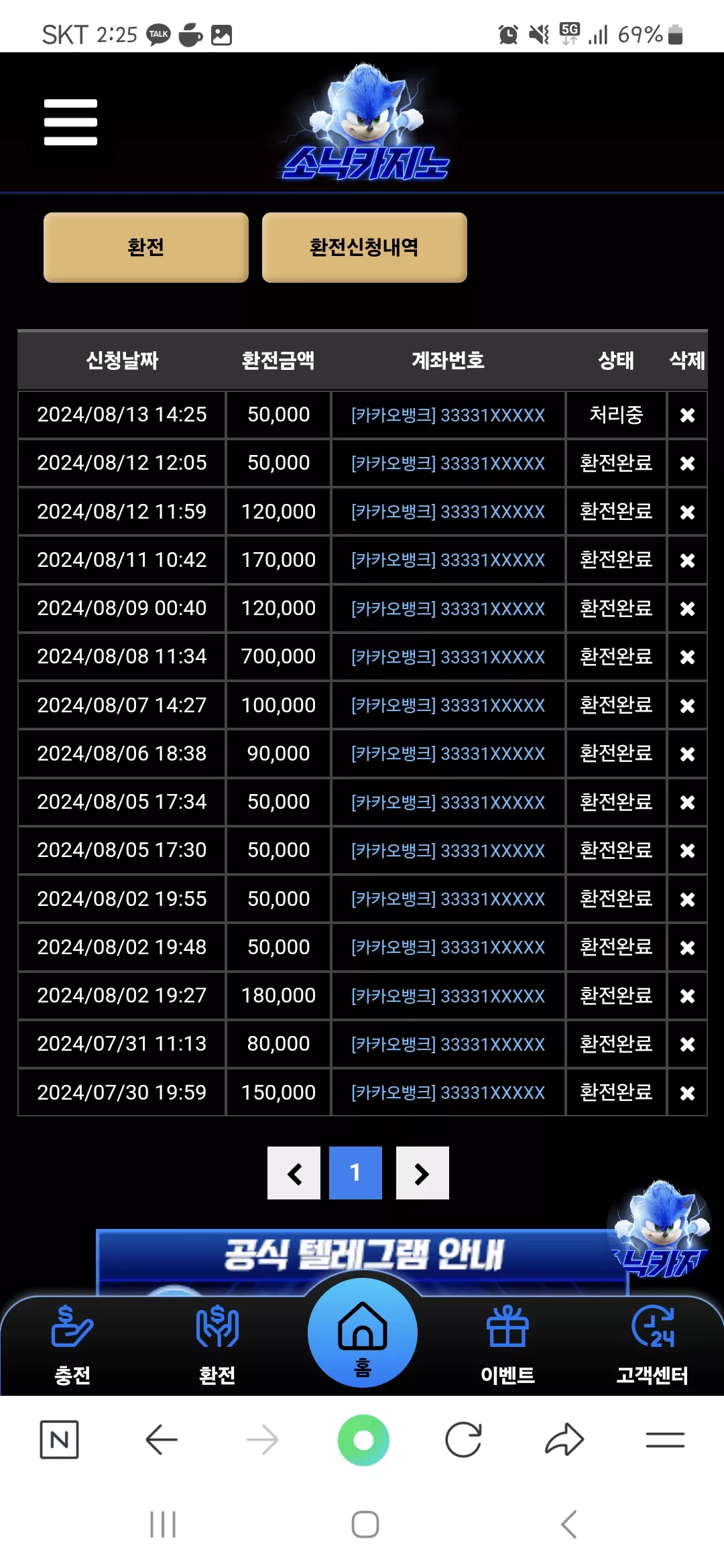The height and width of the screenshot is (1568, 724).
Task: Delete the 2024/08/08 11:34 record of 700,000
Action: click(687, 657)
